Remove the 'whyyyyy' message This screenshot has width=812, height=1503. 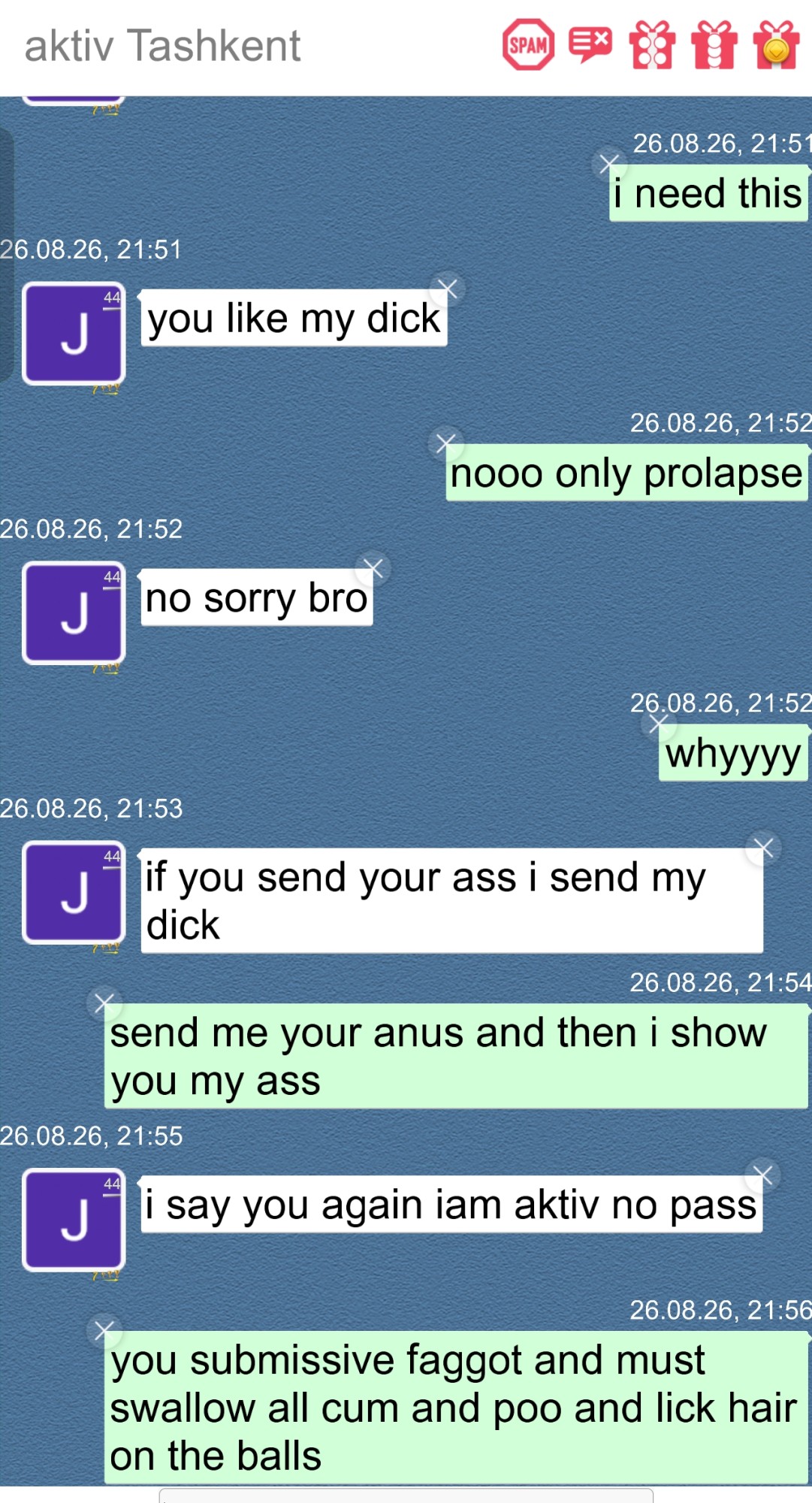coord(659,723)
